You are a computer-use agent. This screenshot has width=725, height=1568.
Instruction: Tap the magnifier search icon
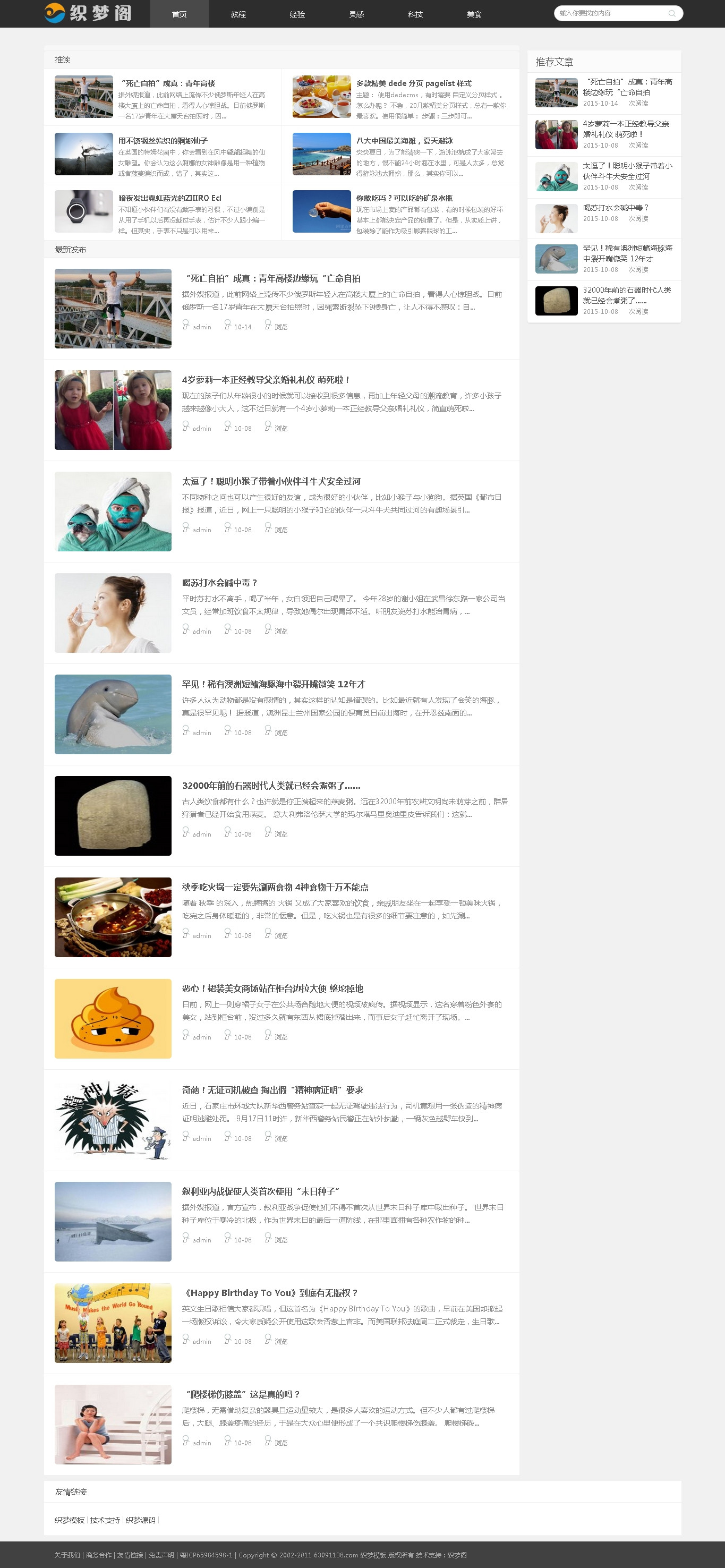tap(672, 13)
